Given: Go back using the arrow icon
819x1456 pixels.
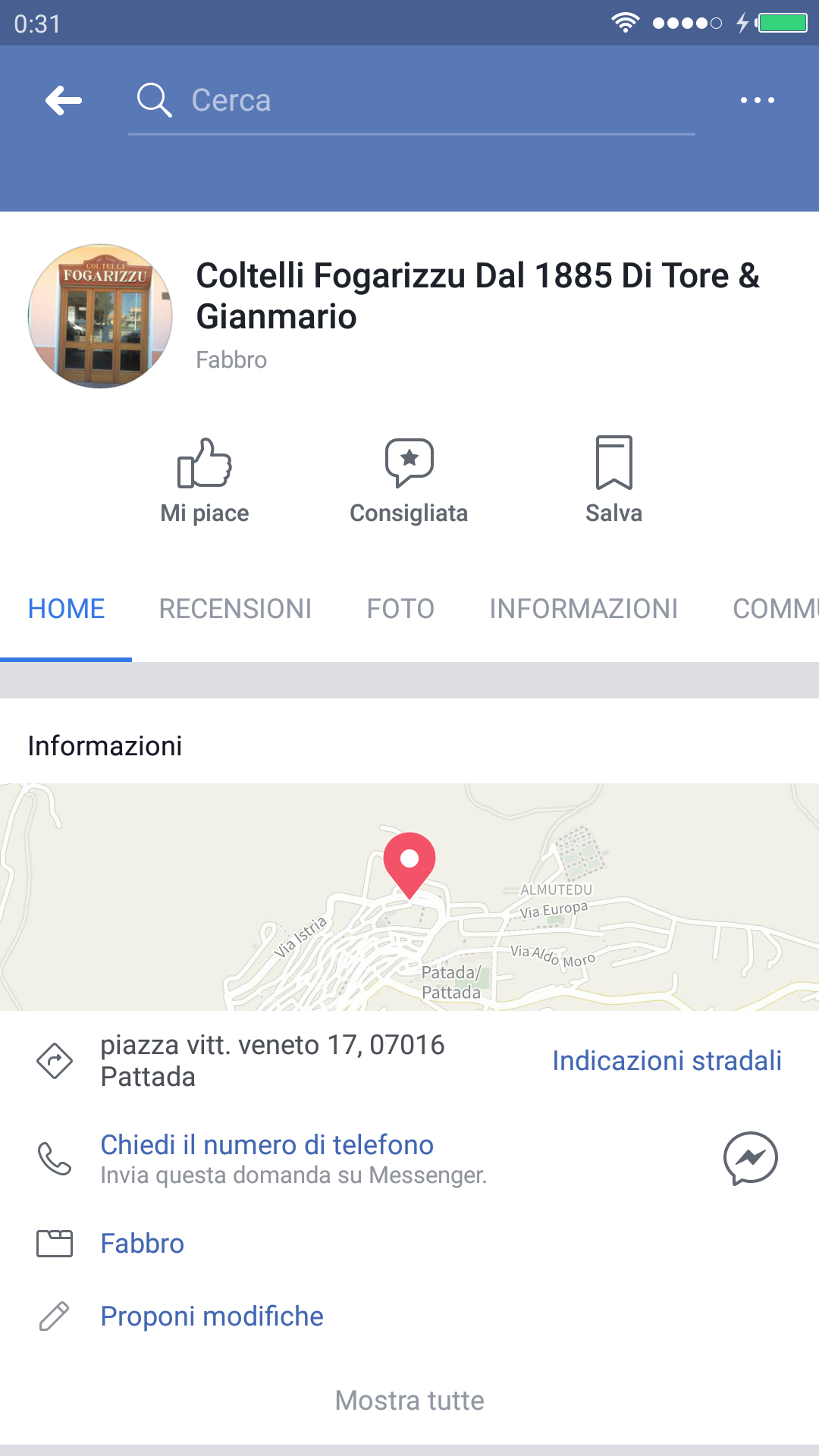Looking at the screenshot, I should tap(64, 100).
